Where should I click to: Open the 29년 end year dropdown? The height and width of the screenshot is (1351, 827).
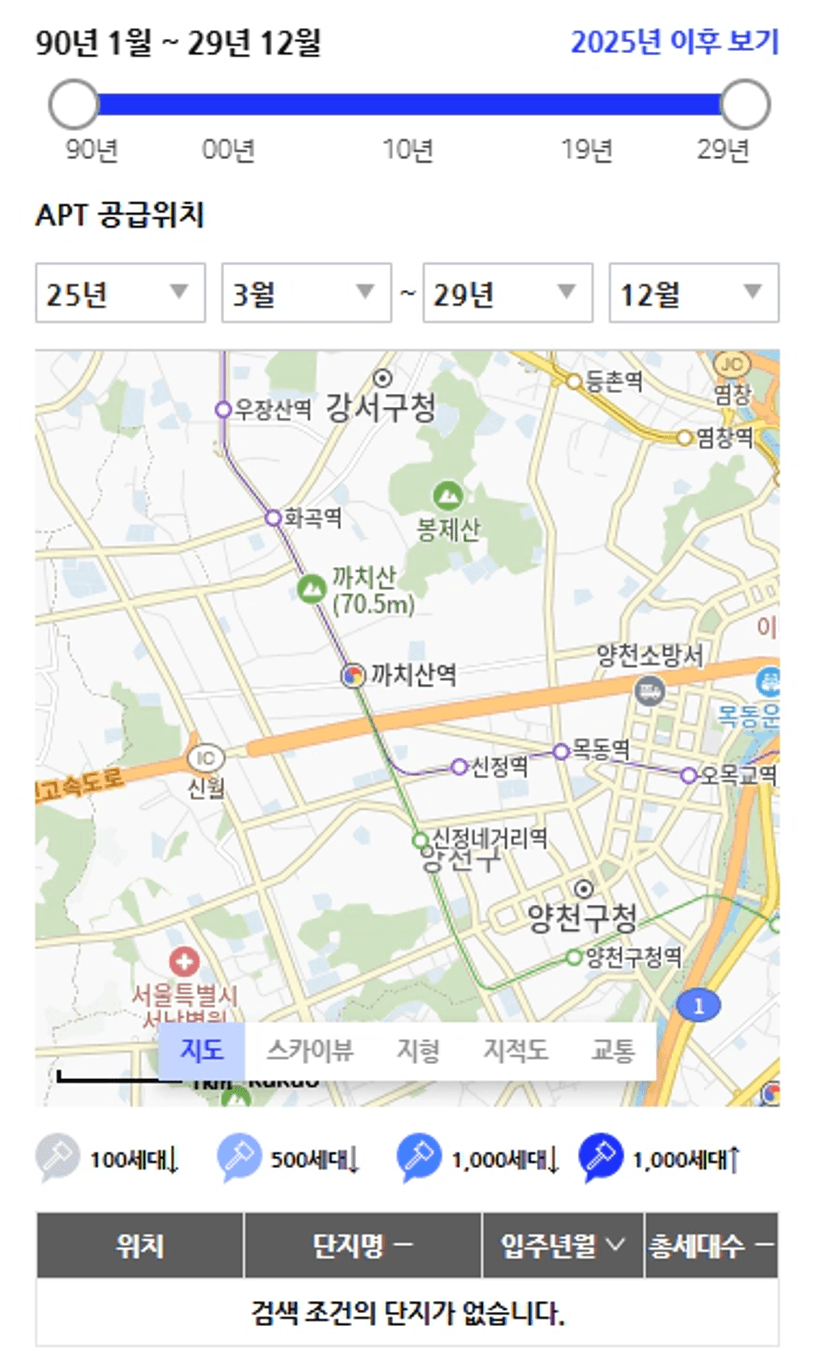[508, 293]
